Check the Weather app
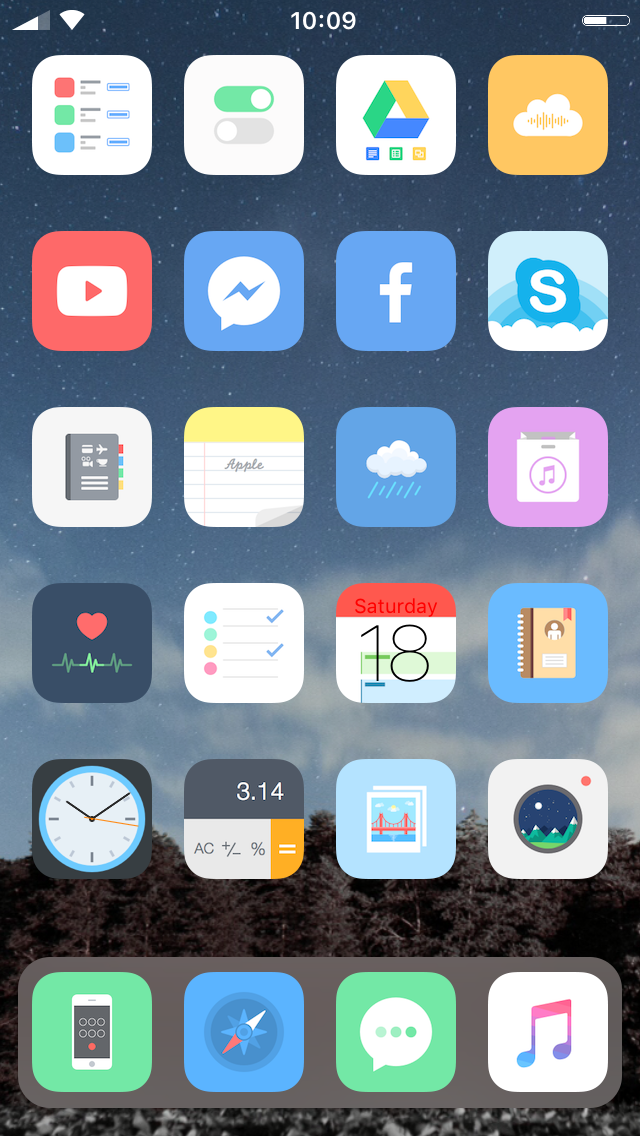 click(x=396, y=467)
